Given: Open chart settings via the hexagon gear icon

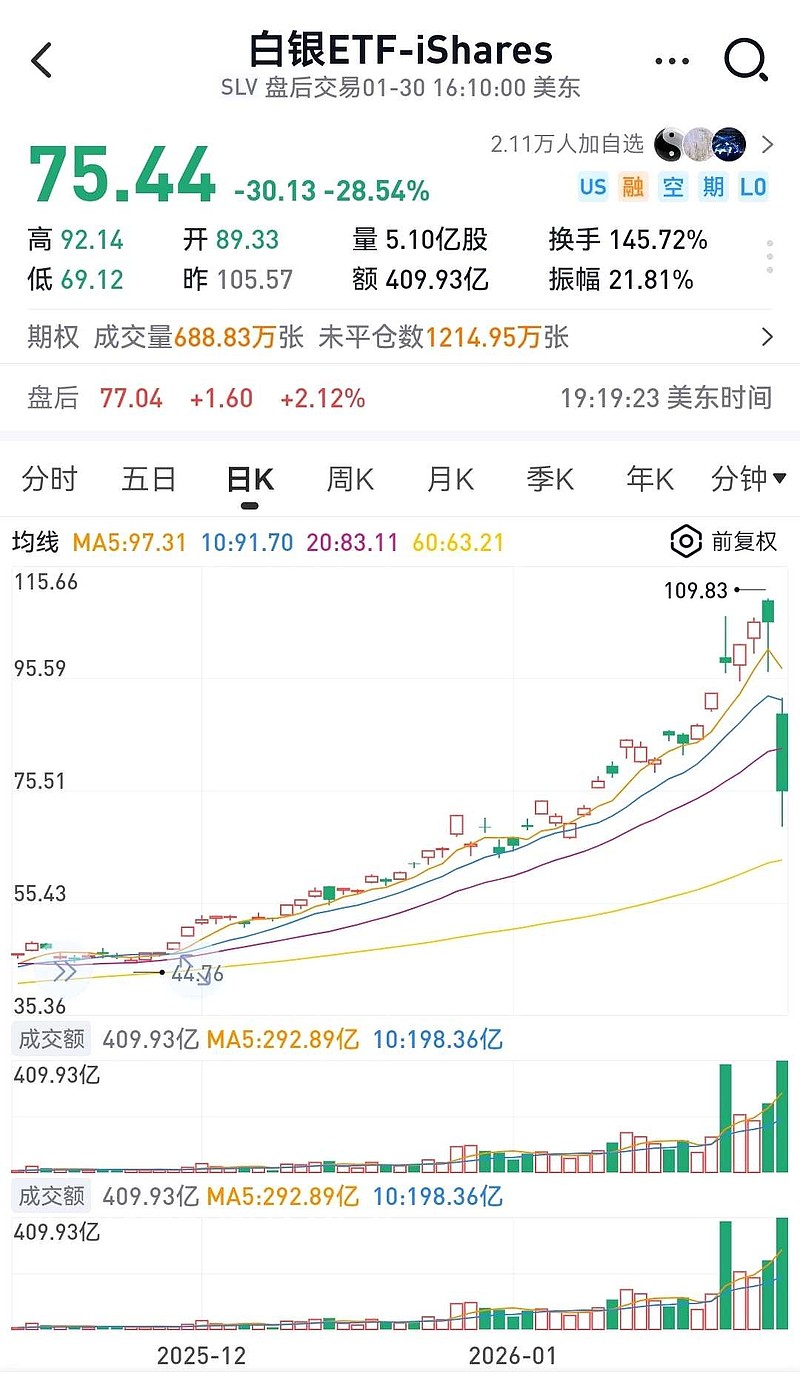Looking at the screenshot, I should [685, 541].
